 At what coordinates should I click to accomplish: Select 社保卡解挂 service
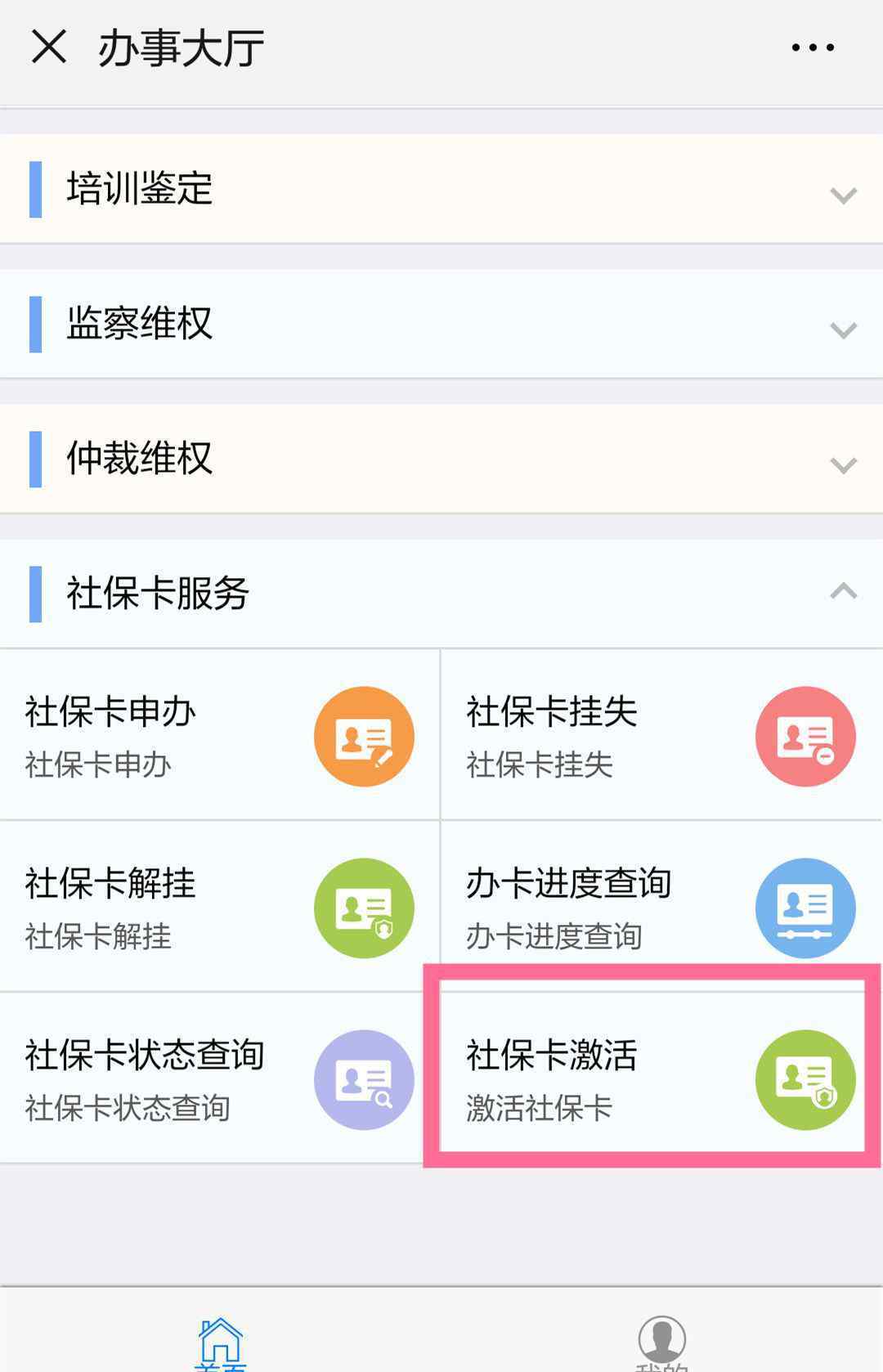pos(219,908)
